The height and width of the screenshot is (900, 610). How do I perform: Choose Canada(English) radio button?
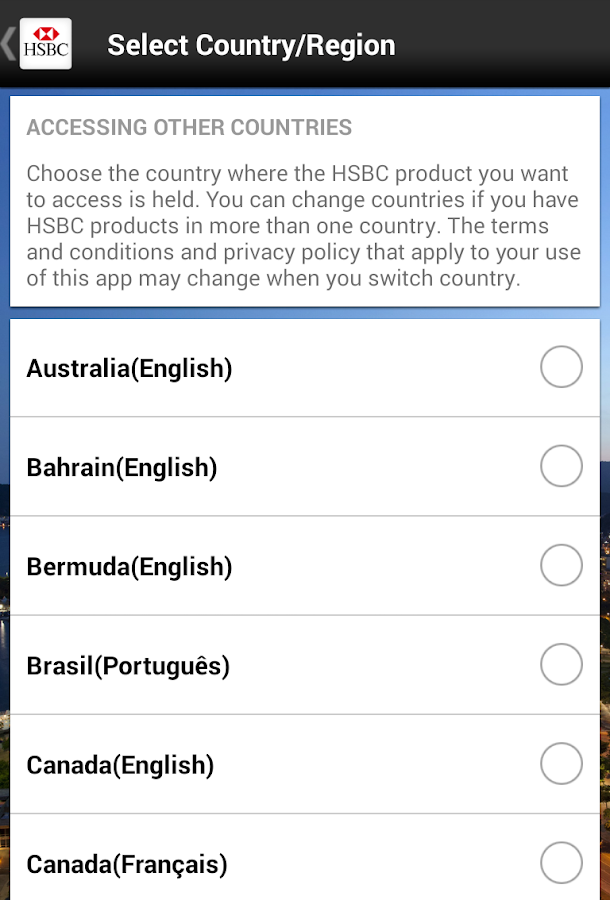(560, 764)
